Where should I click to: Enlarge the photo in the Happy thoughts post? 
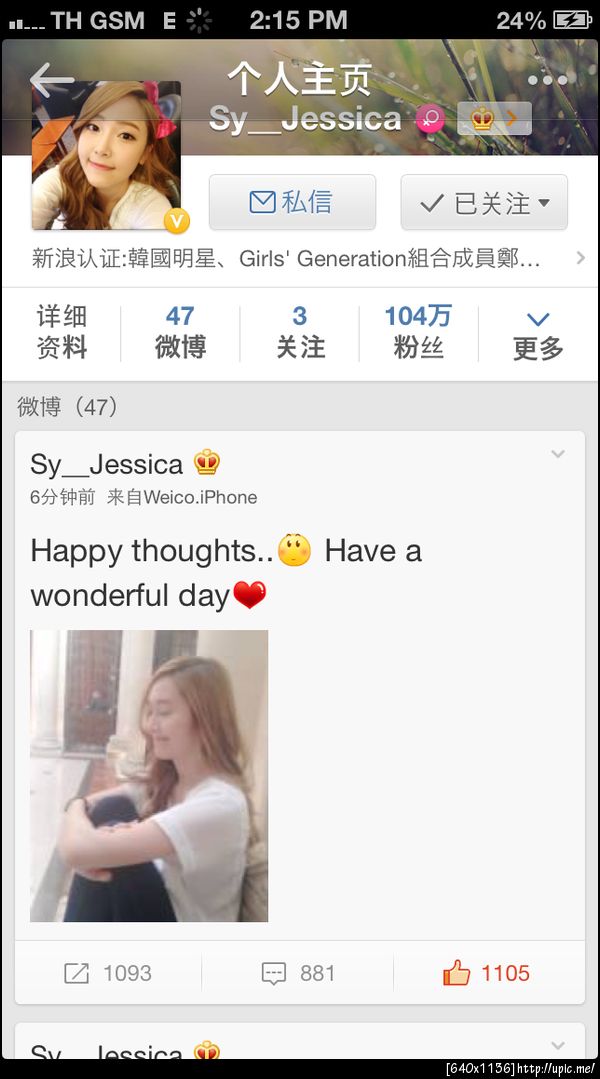point(149,775)
